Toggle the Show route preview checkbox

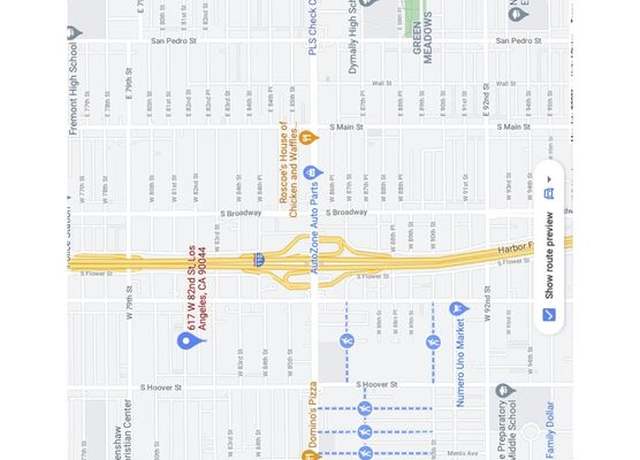click(x=548, y=314)
